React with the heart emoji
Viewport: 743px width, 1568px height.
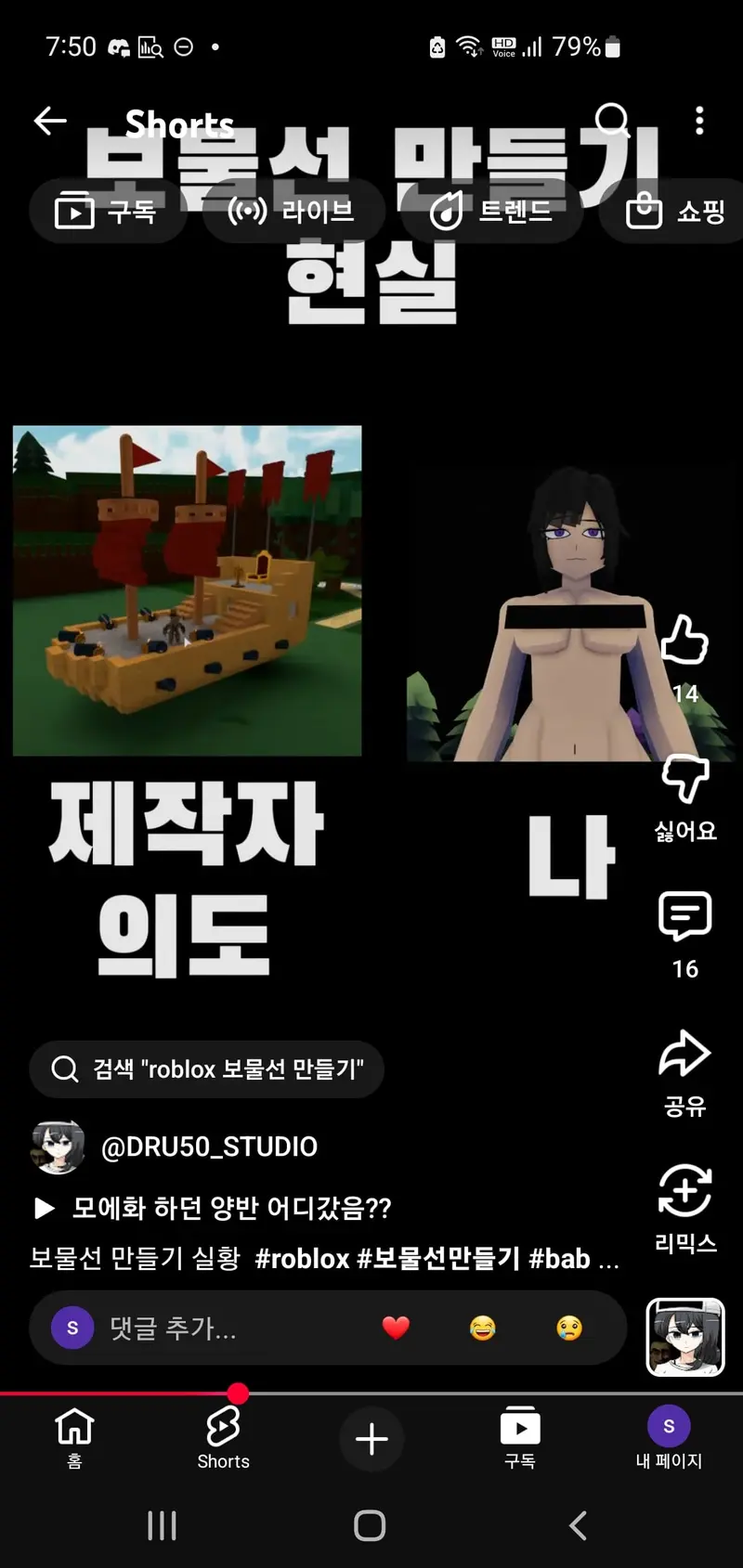tap(396, 1328)
